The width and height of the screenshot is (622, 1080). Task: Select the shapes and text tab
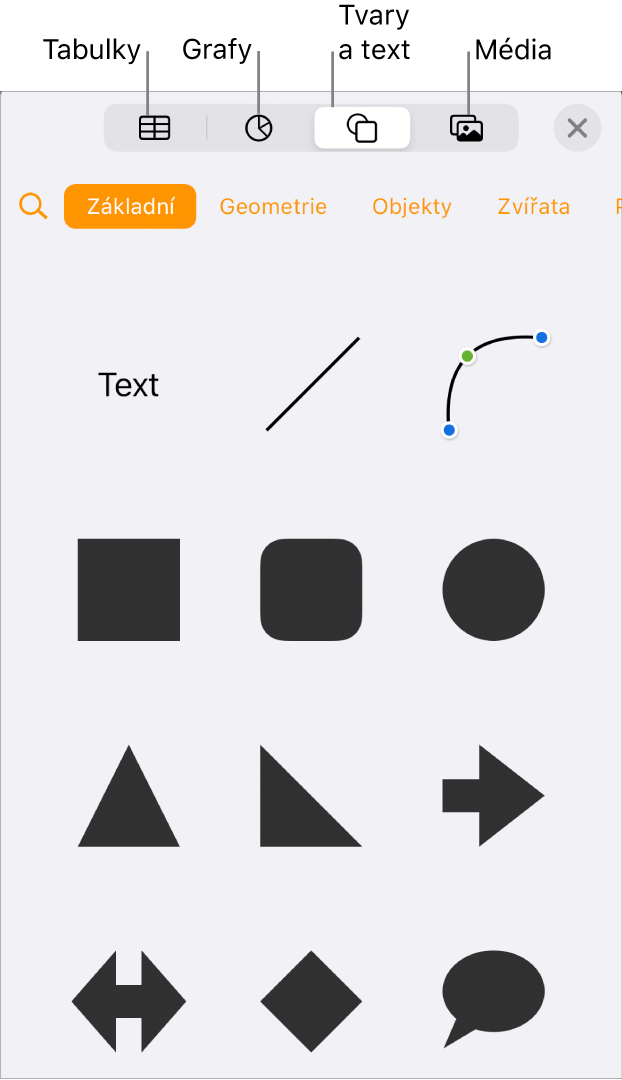362,128
